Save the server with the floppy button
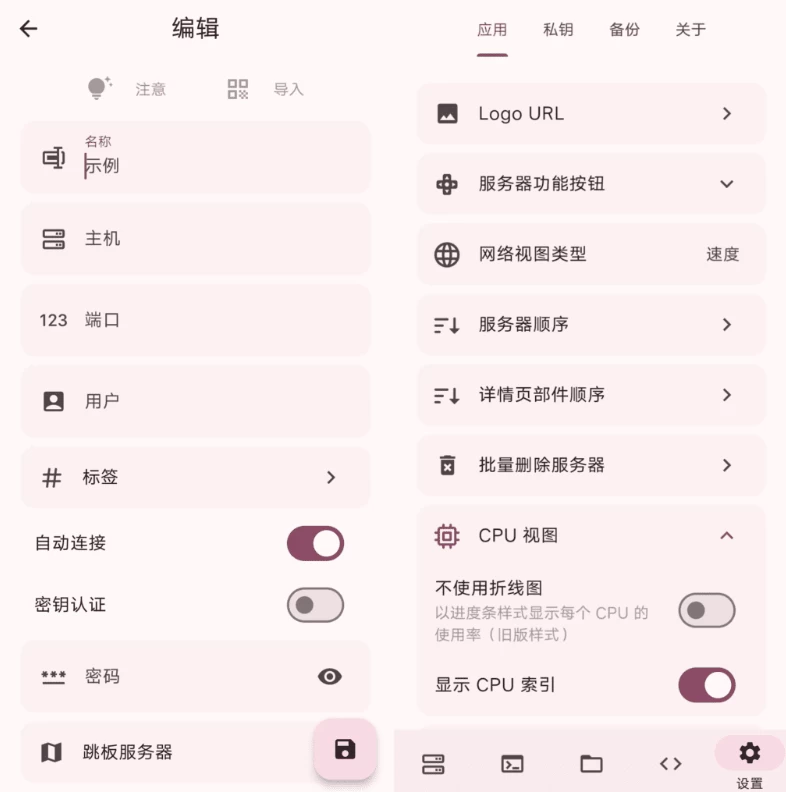The height and width of the screenshot is (792, 786). (345, 749)
